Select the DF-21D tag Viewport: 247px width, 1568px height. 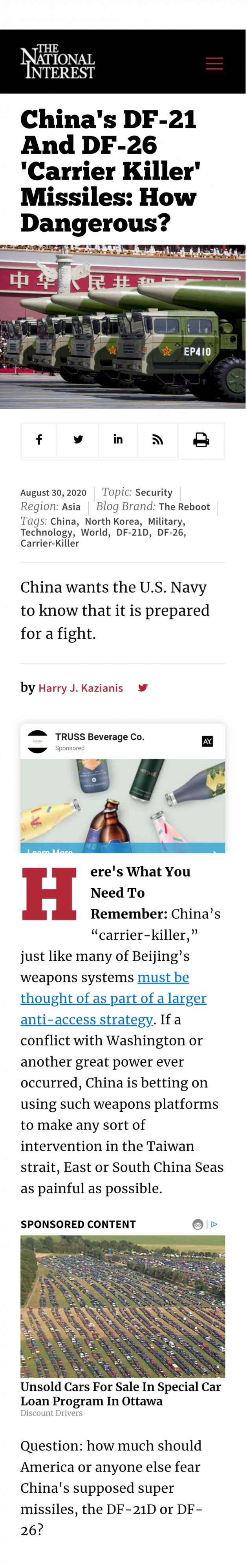coord(132,532)
